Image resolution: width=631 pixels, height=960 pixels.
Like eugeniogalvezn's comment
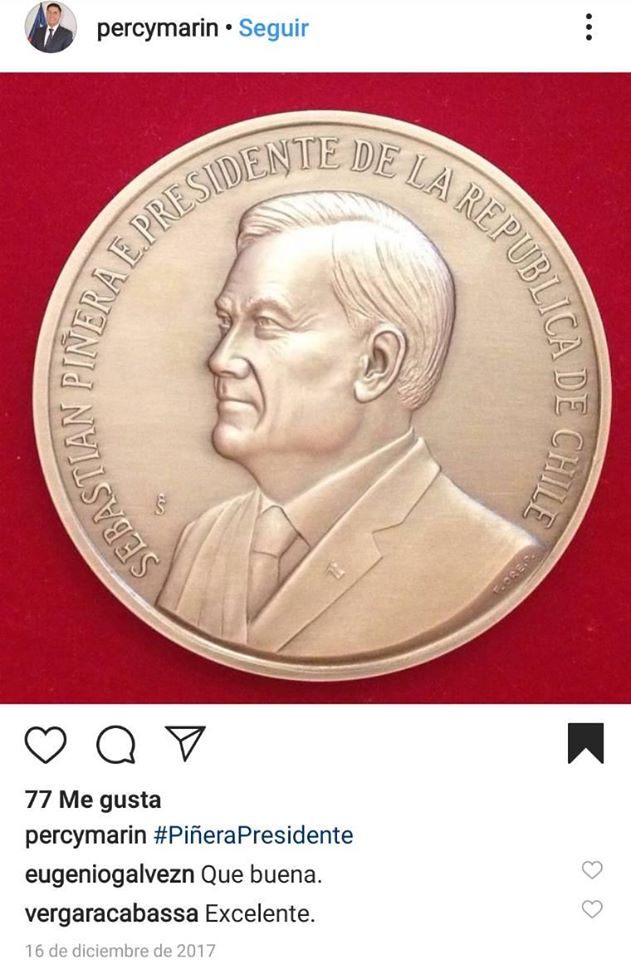point(592,870)
